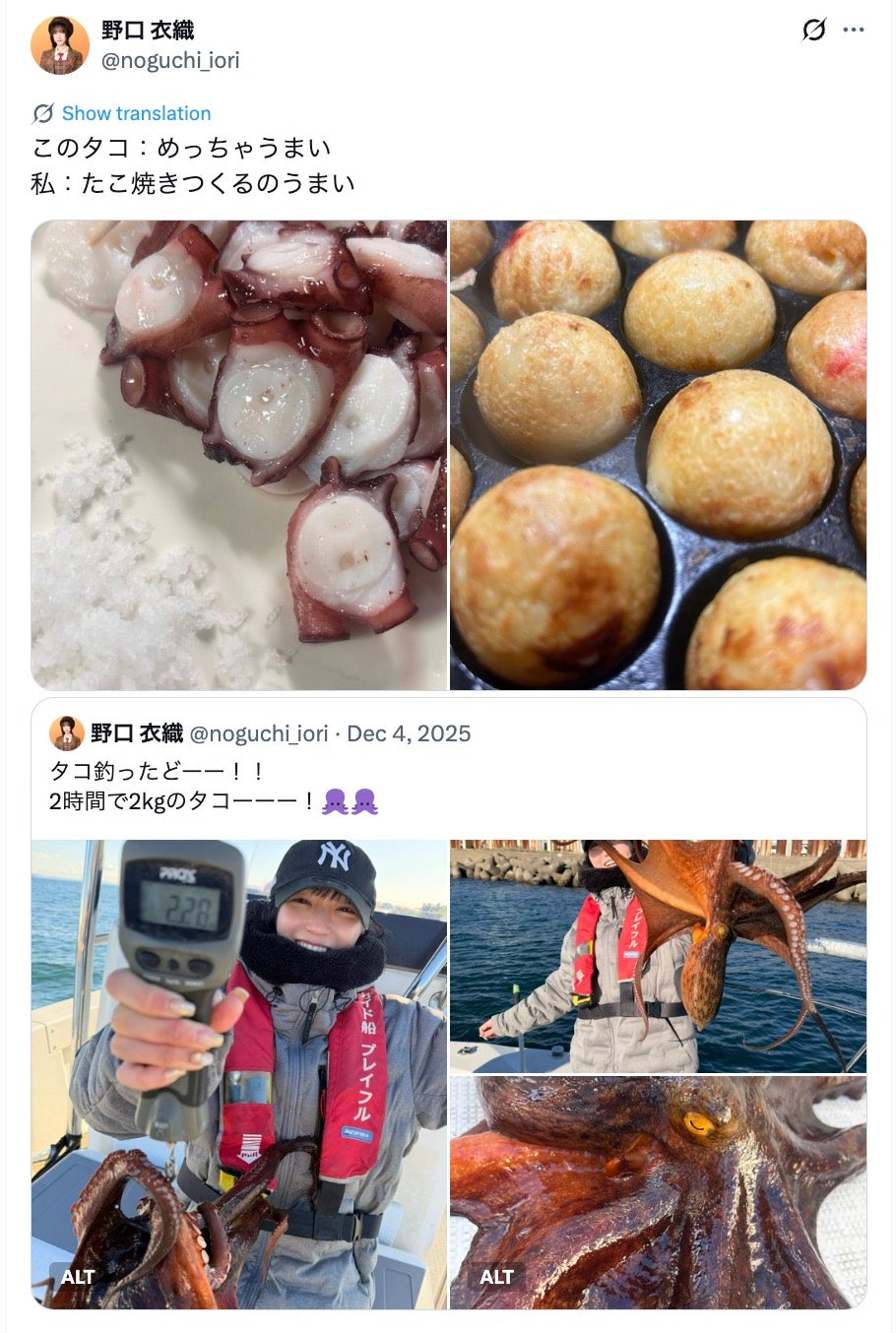Click the ALT badge on the octopus close-up photo
The width and height of the screenshot is (896, 1333).
coord(497,1277)
